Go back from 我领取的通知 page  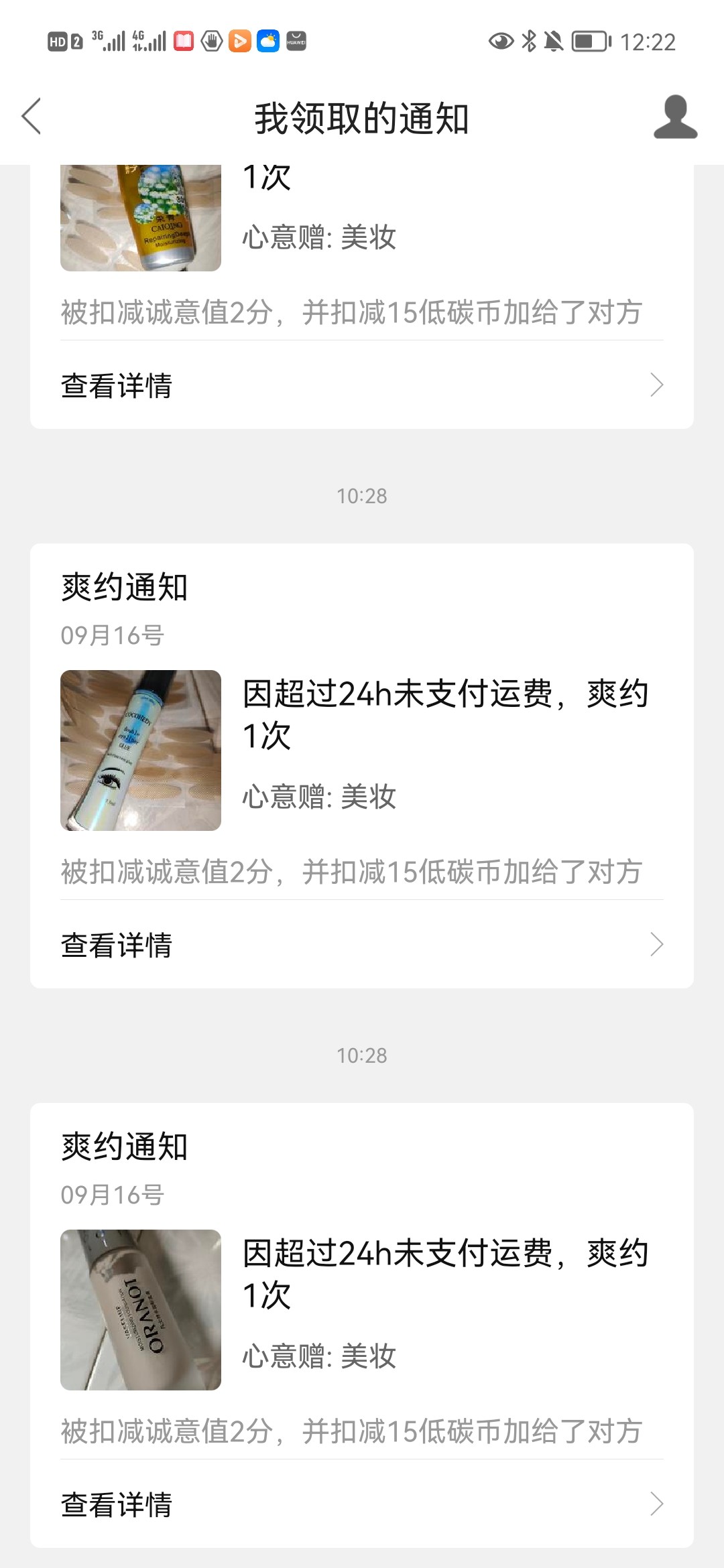(x=32, y=117)
